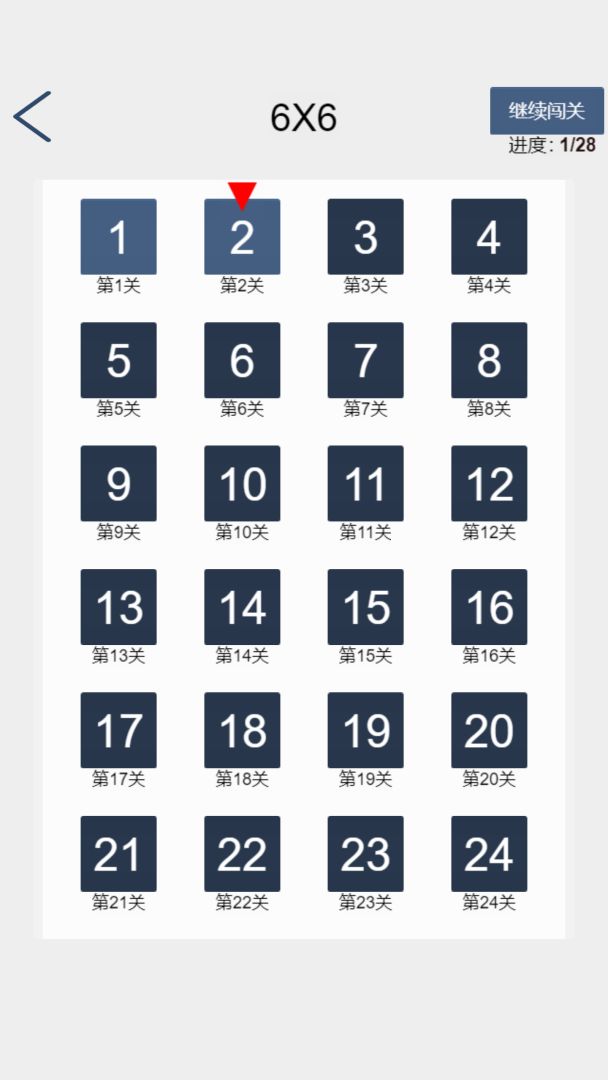Image resolution: width=608 pixels, height=1080 pixels.
Task: Open level 3 tile
Action: click(365, 237)
